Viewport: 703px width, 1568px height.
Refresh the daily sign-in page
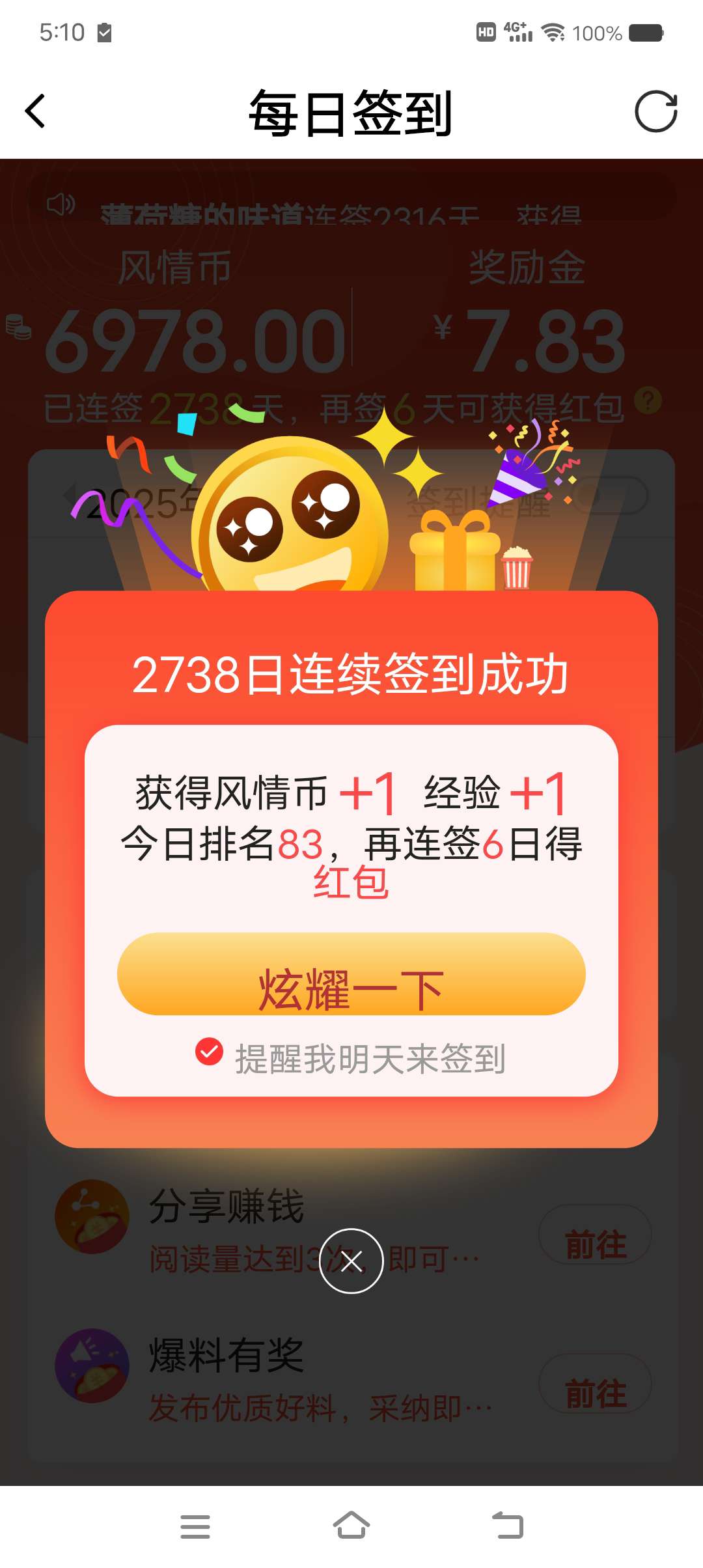(655, 111)
